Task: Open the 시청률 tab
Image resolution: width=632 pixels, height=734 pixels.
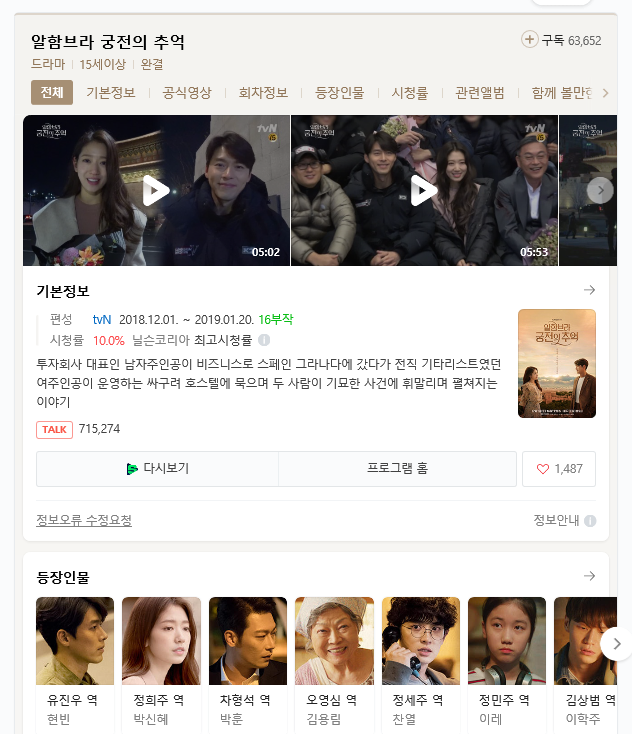Action: tap(410, 93)
